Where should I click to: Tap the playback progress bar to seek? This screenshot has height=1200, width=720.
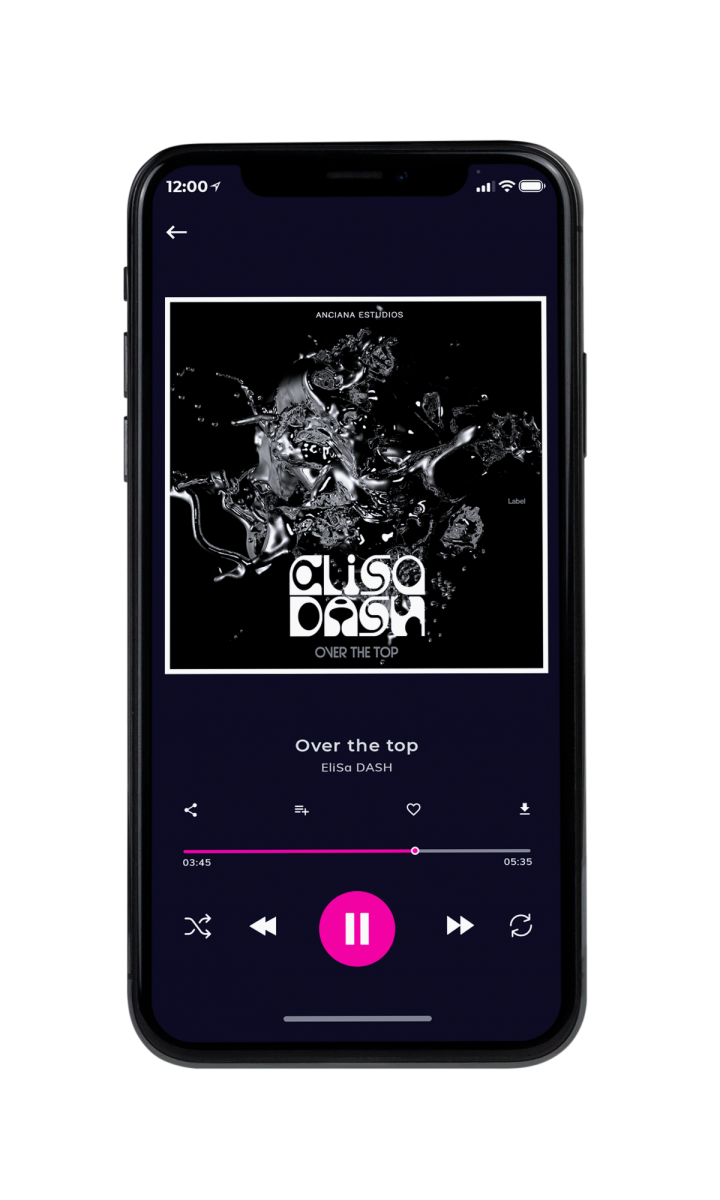pos(357,851)
